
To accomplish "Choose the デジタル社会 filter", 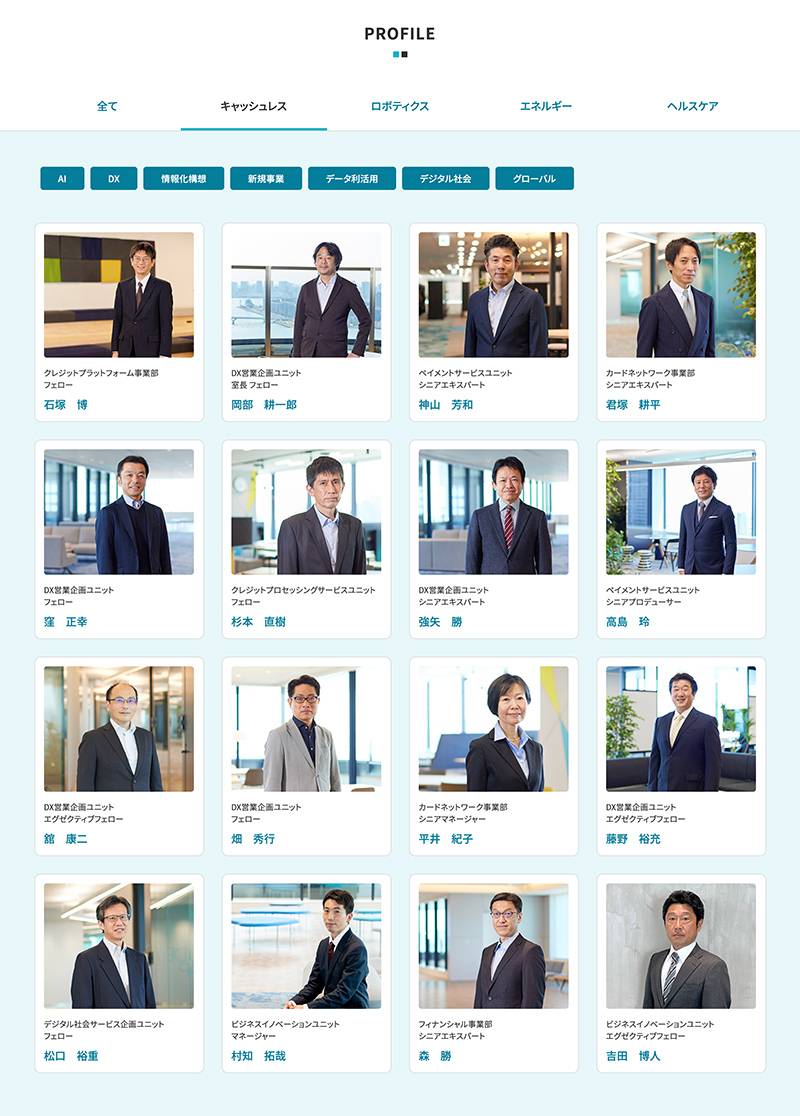I will 445,179.
